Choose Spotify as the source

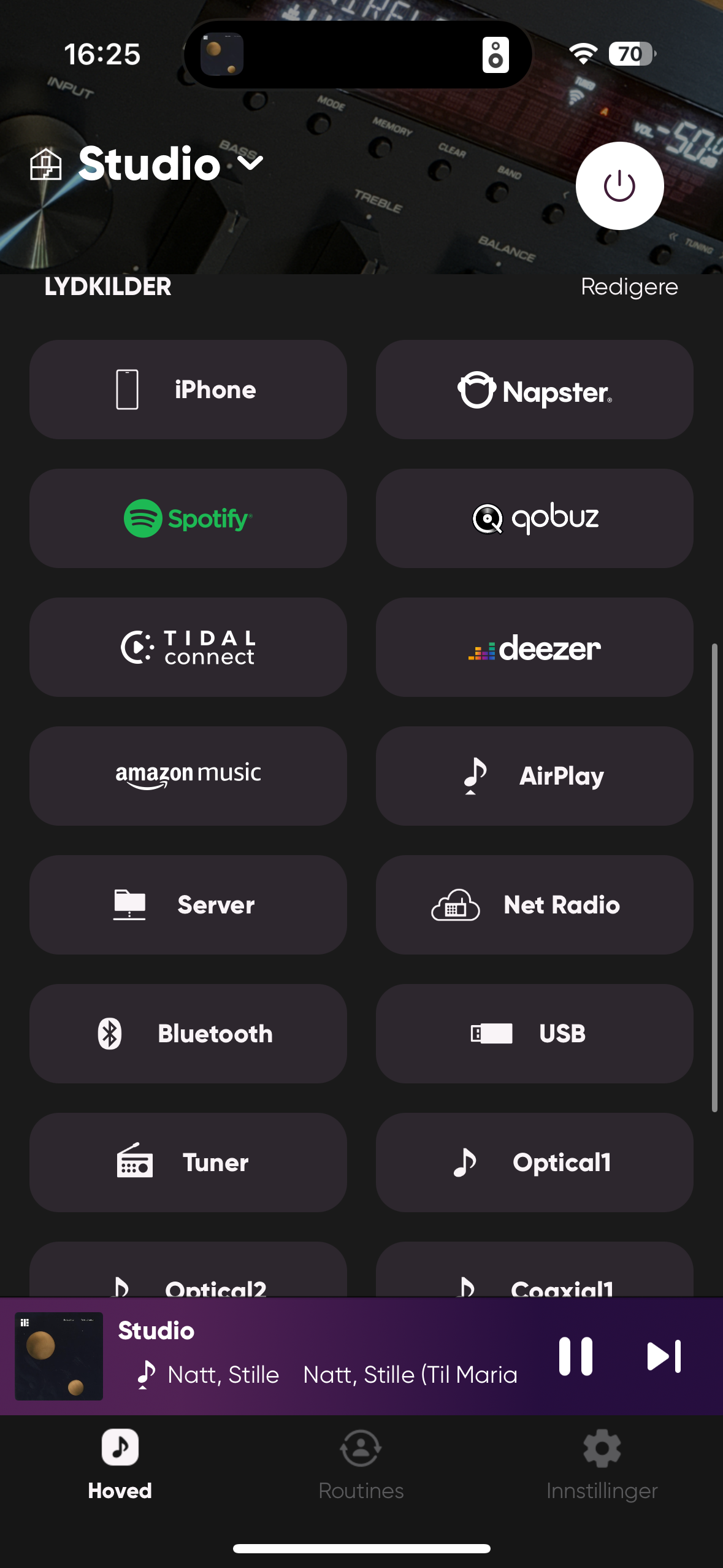point(188,518)
